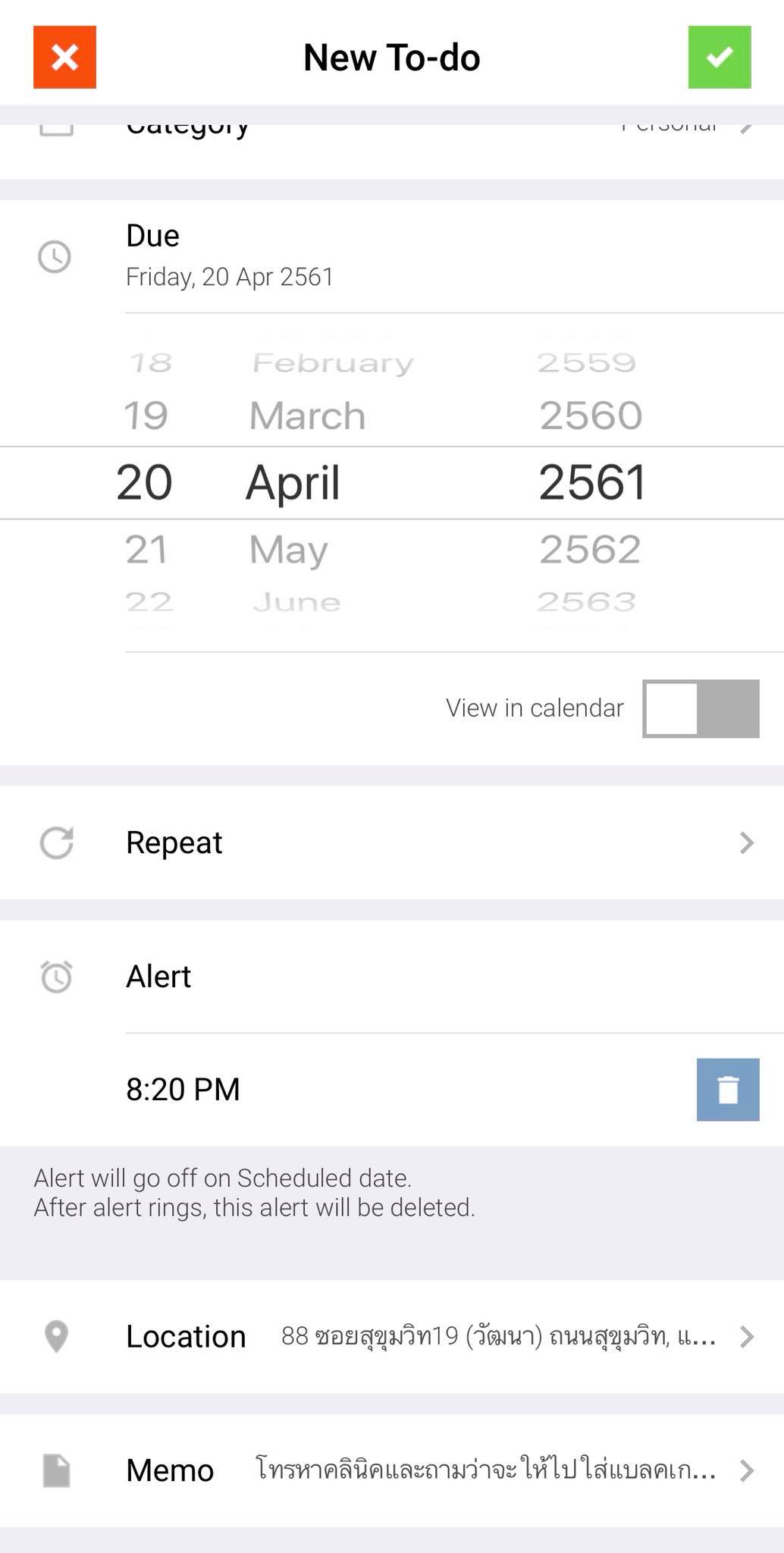Delete the 8:20 PM alert
This screenshot has width=784, height=1553.
(x=728, y=1089)
